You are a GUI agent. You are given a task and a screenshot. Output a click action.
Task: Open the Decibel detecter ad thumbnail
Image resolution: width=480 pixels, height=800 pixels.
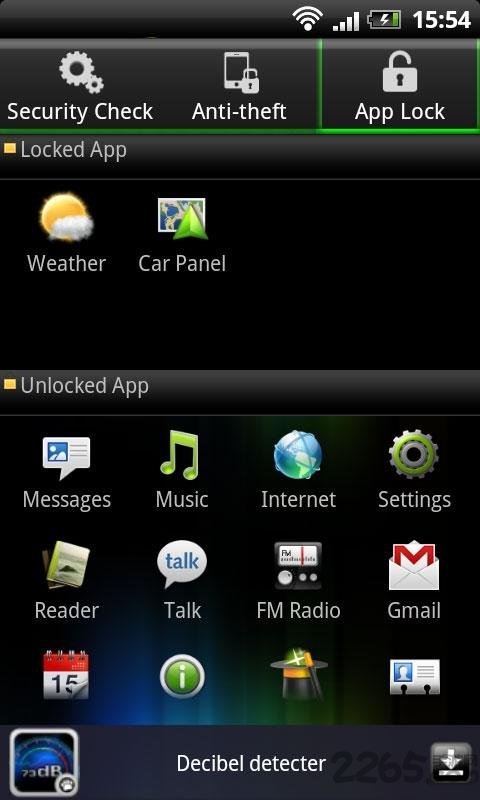point(44,763)
